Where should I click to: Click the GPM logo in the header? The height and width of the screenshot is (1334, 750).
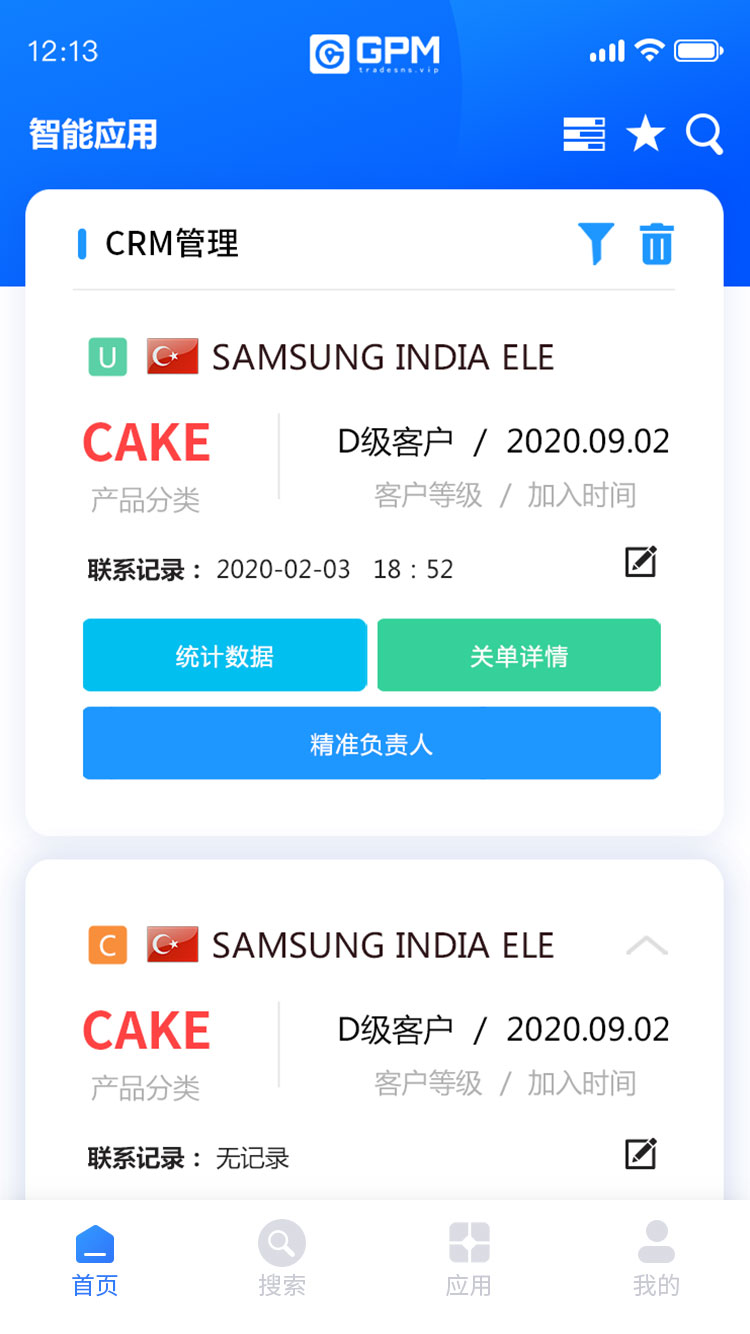375,52
